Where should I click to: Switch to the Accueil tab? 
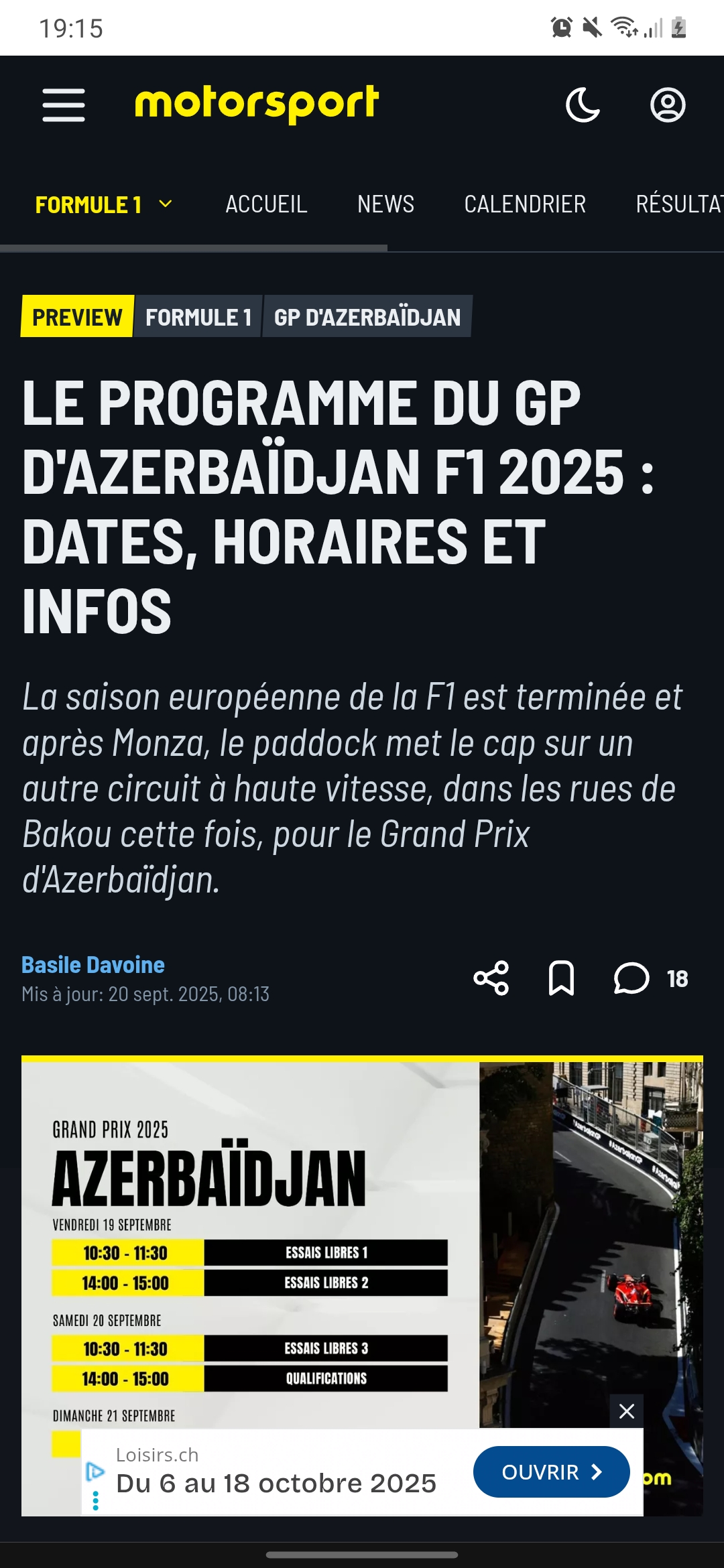tap(266, 204)
